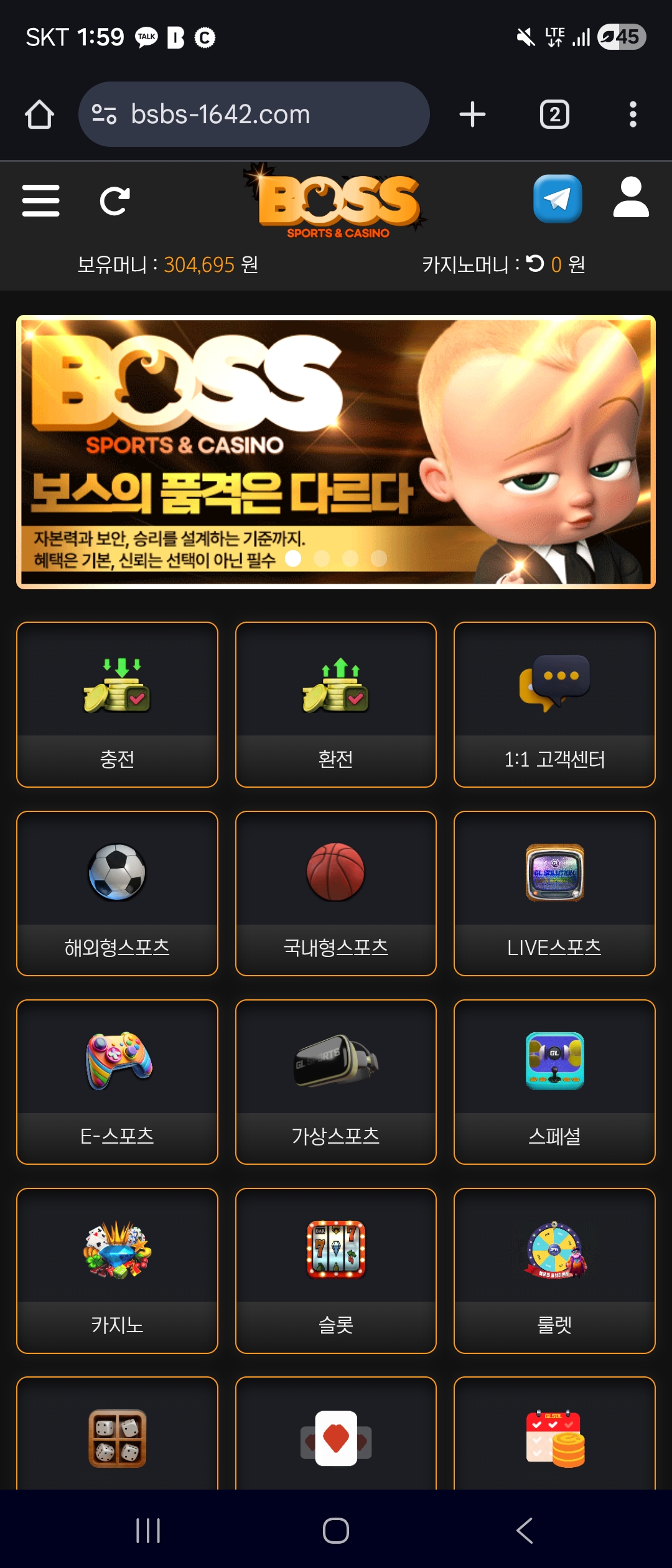Screen dimensions: 672x1568
Task: Open the hamburger drawer menu
Action: [40, 200]
